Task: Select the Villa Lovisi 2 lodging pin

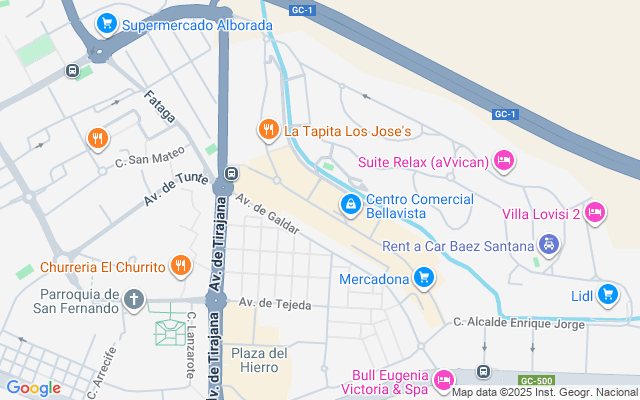Action: tap(596, 212)
